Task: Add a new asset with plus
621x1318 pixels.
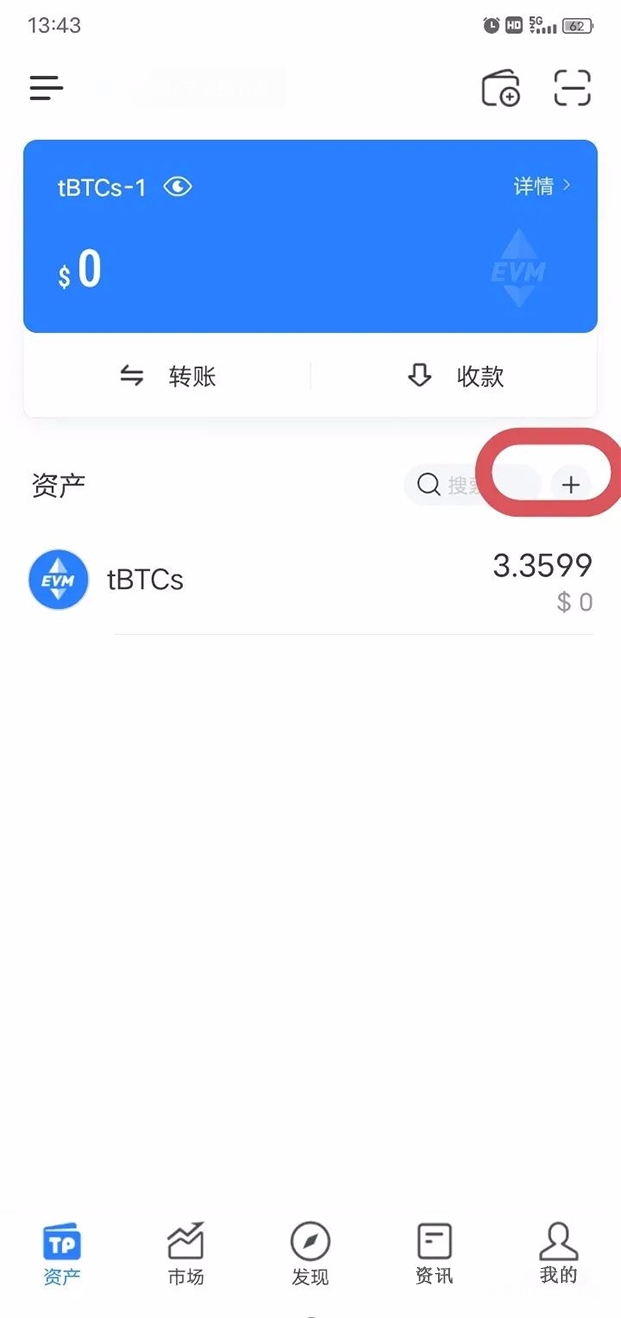Action: click(x=570, y=485)
